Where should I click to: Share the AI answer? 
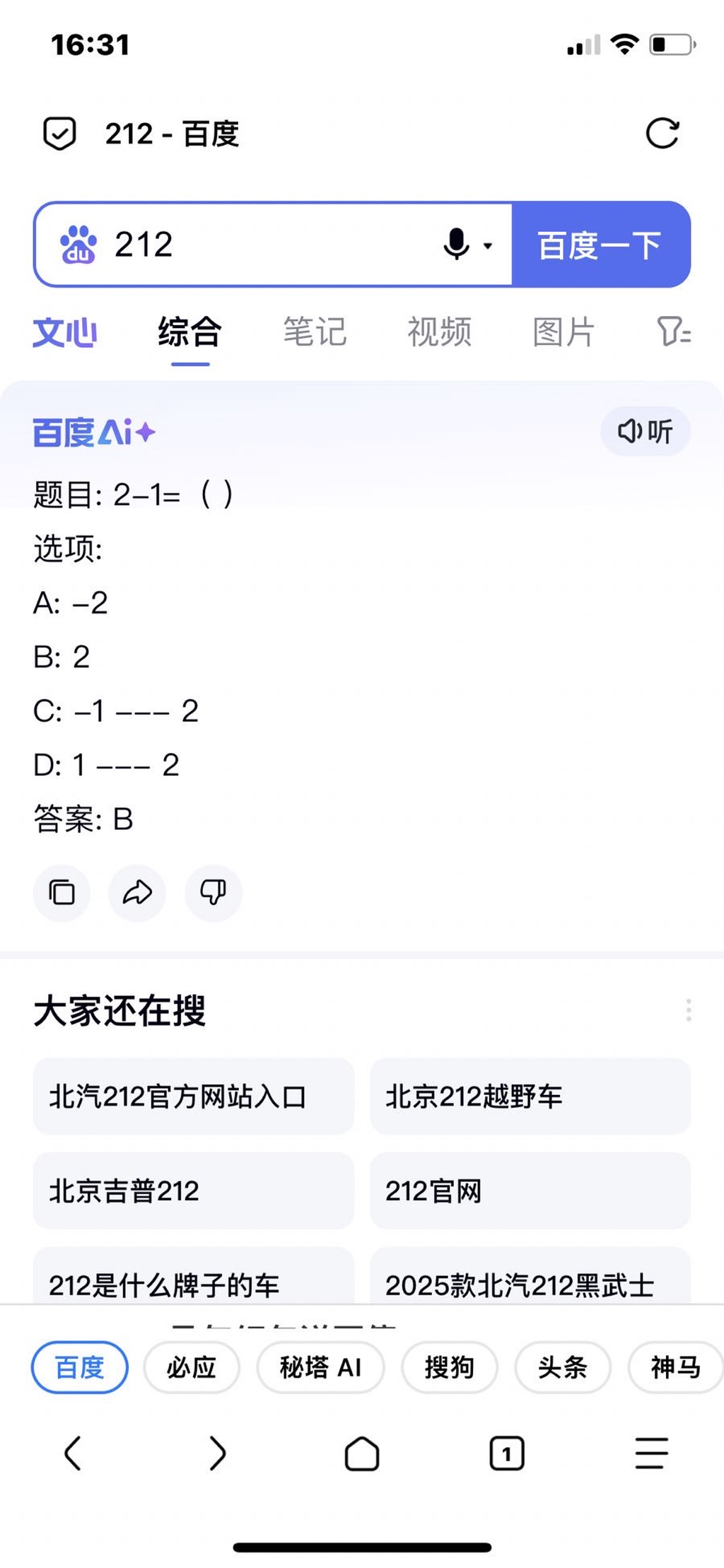137,893
